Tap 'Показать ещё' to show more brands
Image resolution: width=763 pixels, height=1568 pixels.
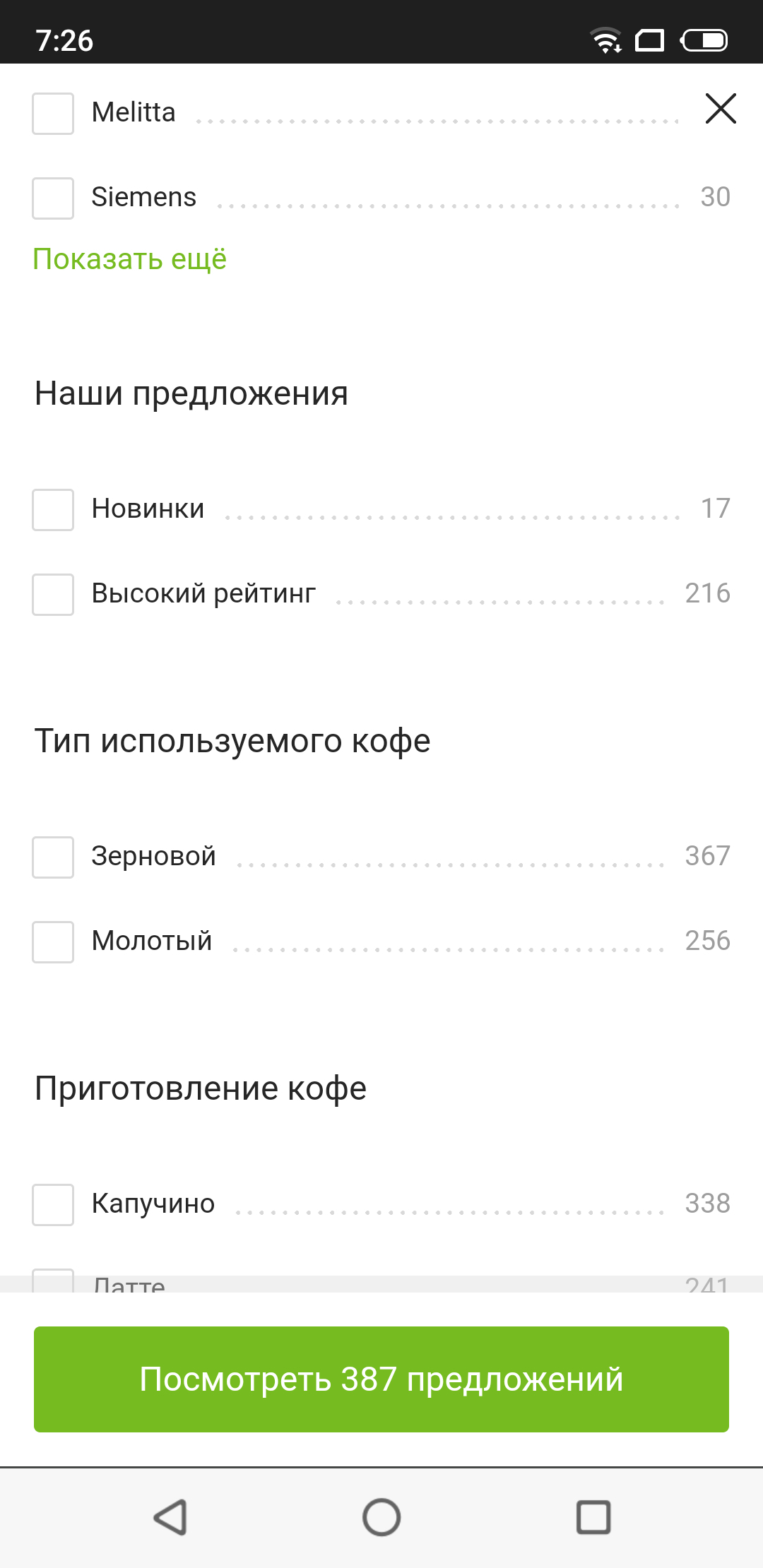(130, 259)
